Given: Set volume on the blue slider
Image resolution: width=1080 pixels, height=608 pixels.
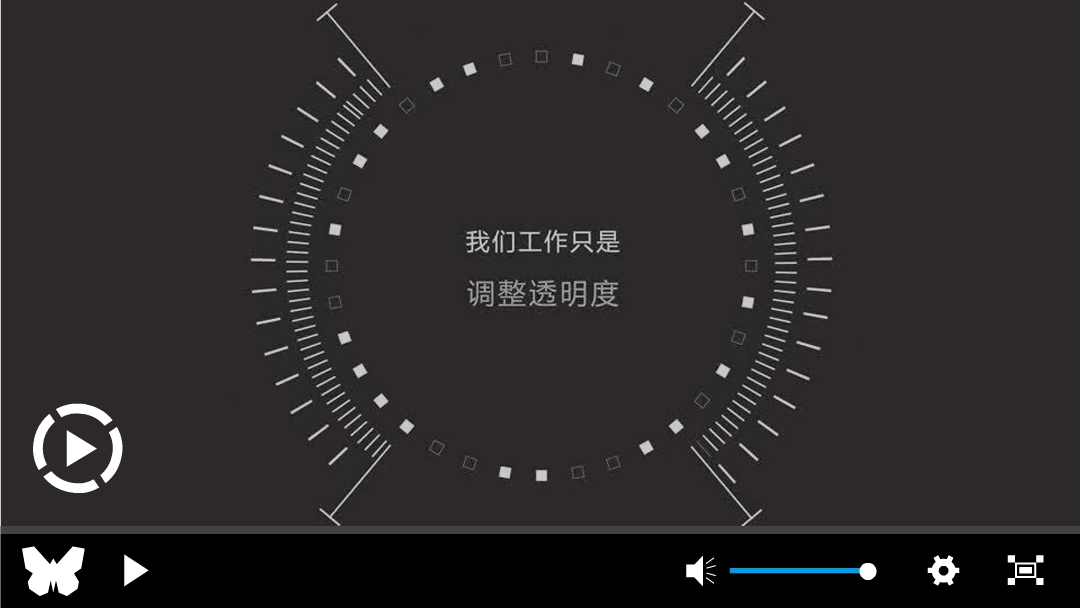Looking at the screenshot, I should point(800,571).
